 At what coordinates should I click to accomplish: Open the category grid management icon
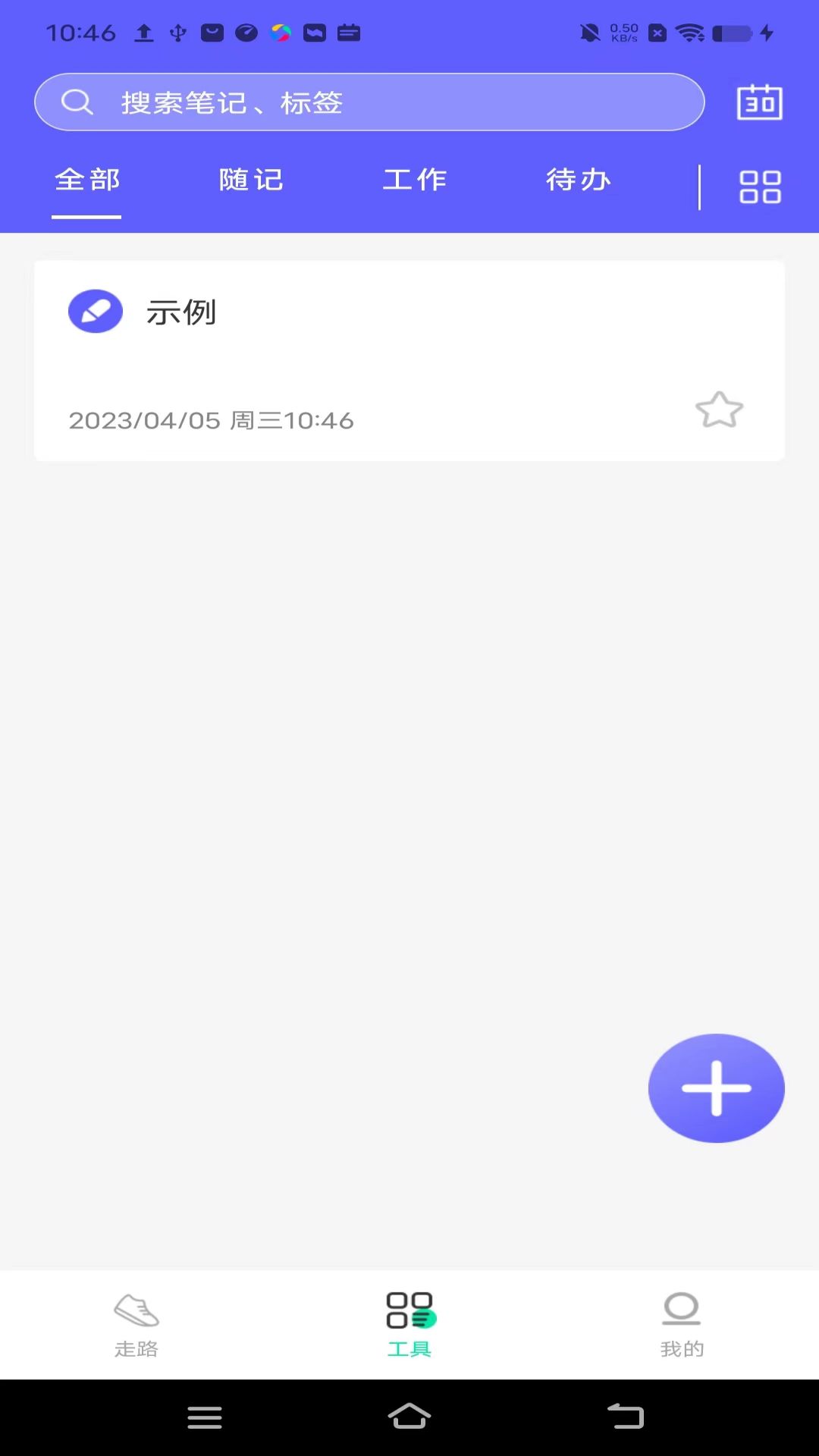pos(759,186)
